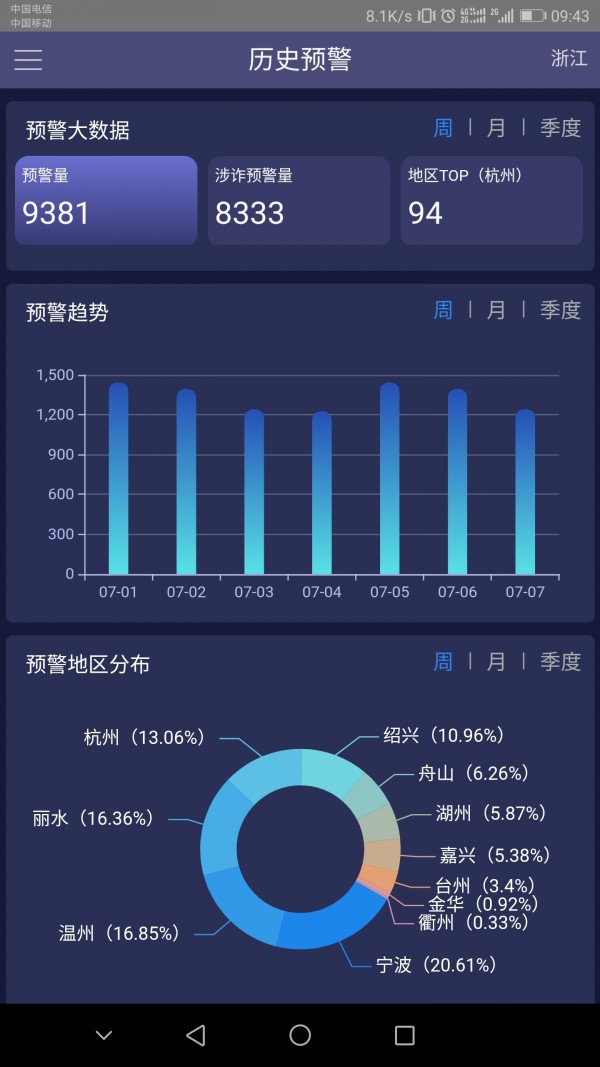Viewport: 600px width, 1067px height.
Task: Open the 预警量 9381 card
Action: (106, 200)
